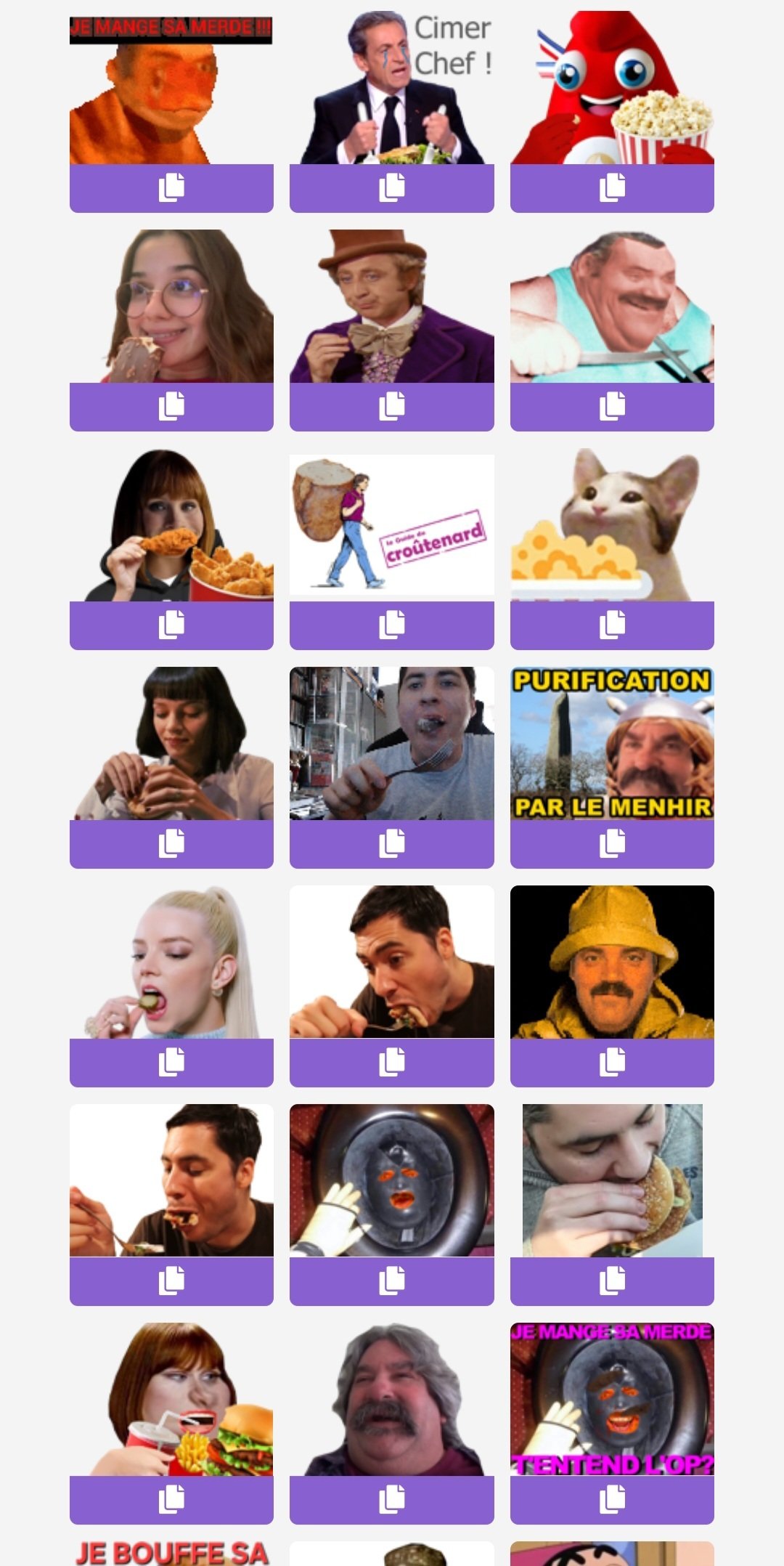Copy the red mascot with popcorn sticker
The image size is (784, 1566).
click(x=612, y=188)
